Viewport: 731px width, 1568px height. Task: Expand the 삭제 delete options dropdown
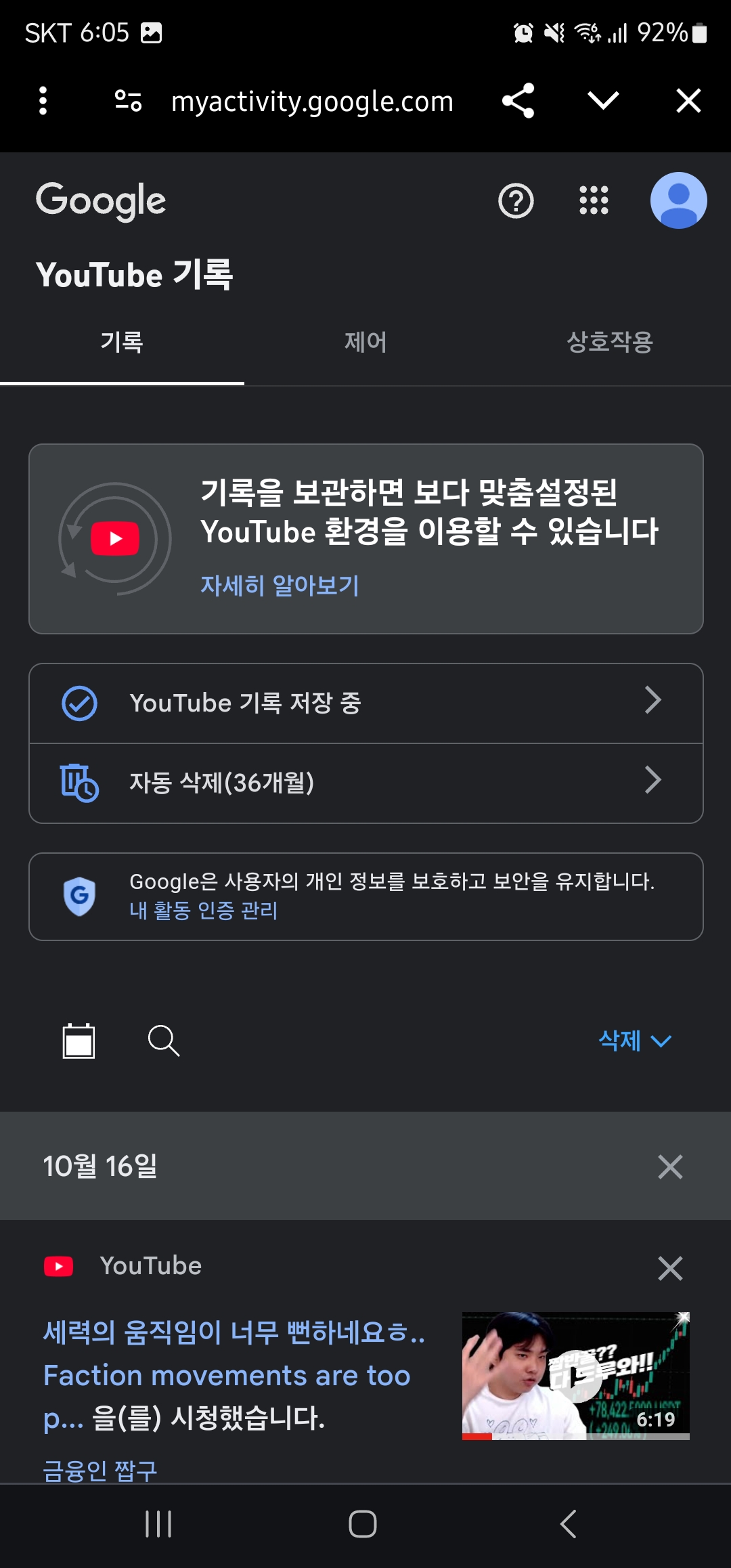(x=635, y=1042)
